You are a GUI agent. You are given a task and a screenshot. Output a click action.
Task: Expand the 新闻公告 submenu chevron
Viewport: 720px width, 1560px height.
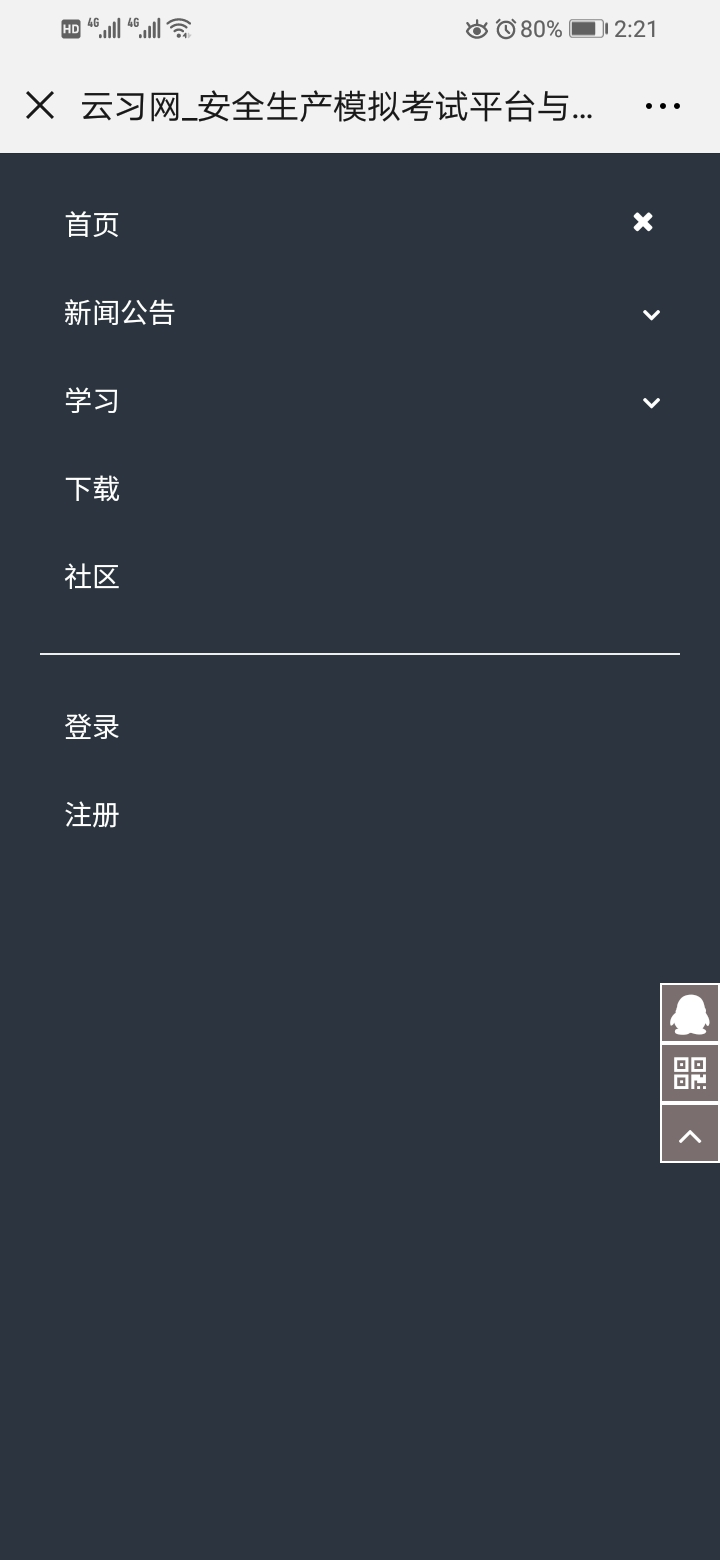click(651, 315)
